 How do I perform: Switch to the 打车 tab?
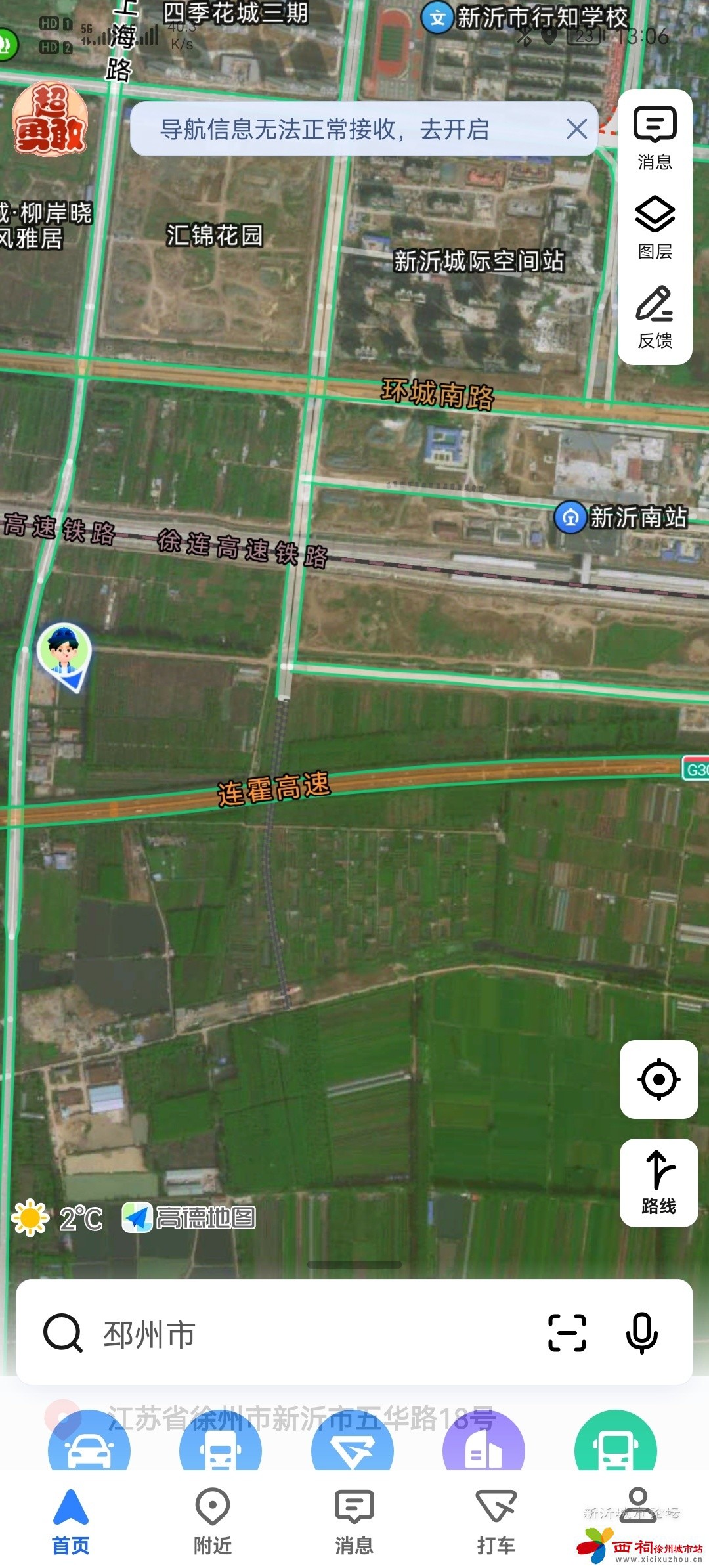click(x=496, y=1520)
